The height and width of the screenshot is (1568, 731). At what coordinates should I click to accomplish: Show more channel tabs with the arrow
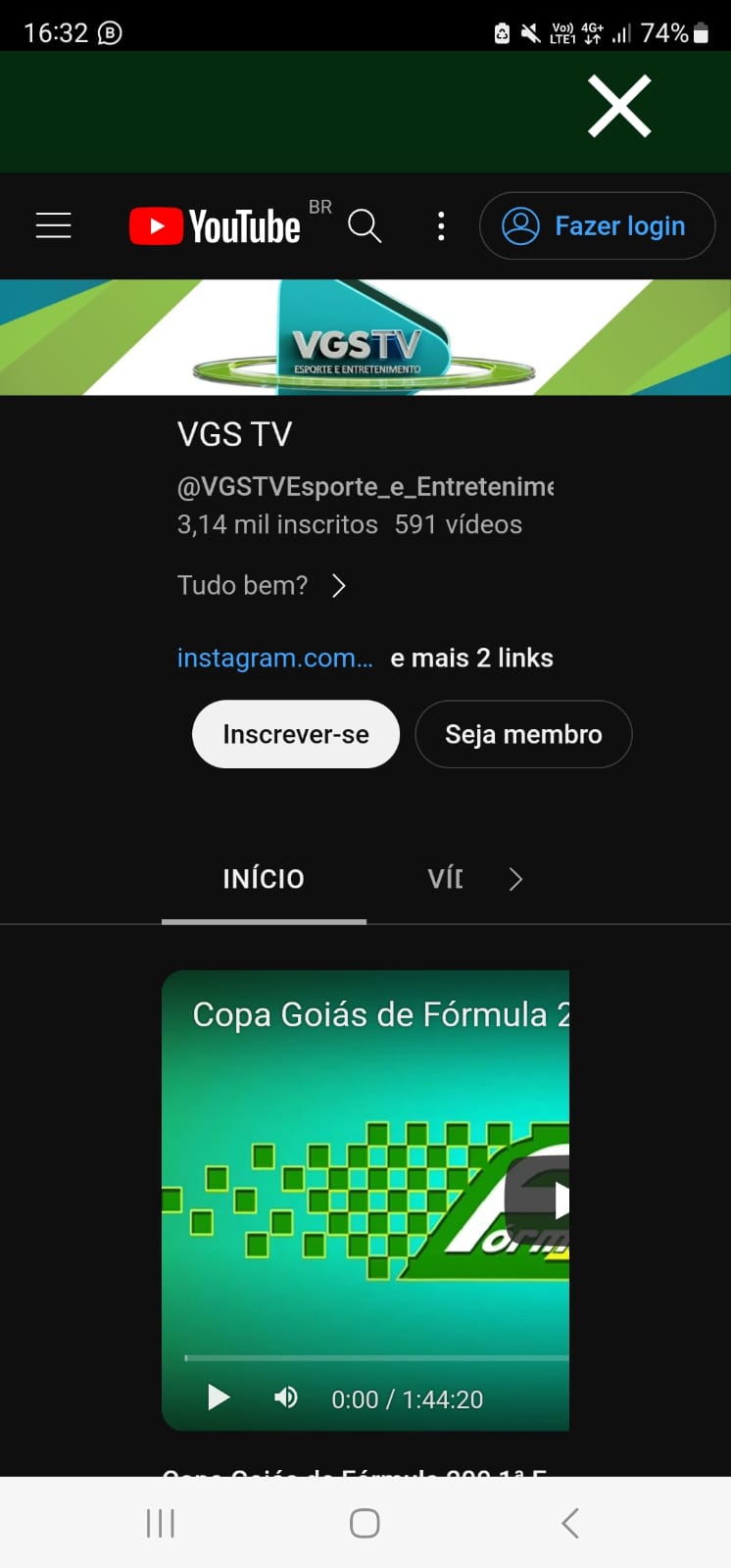516,879
